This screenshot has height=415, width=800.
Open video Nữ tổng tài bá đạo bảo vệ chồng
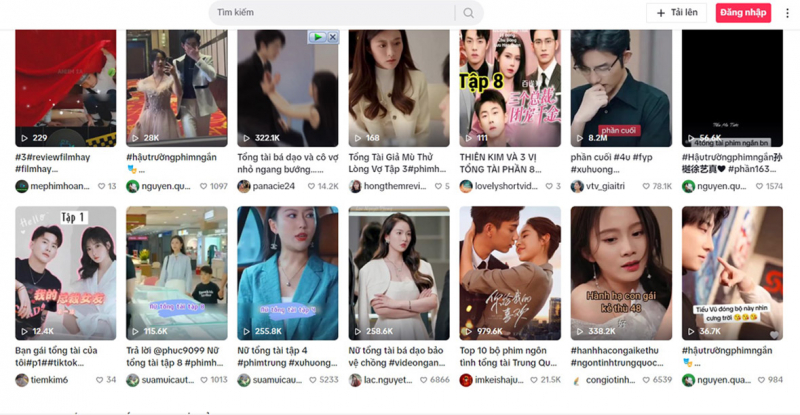pos(398,273)
